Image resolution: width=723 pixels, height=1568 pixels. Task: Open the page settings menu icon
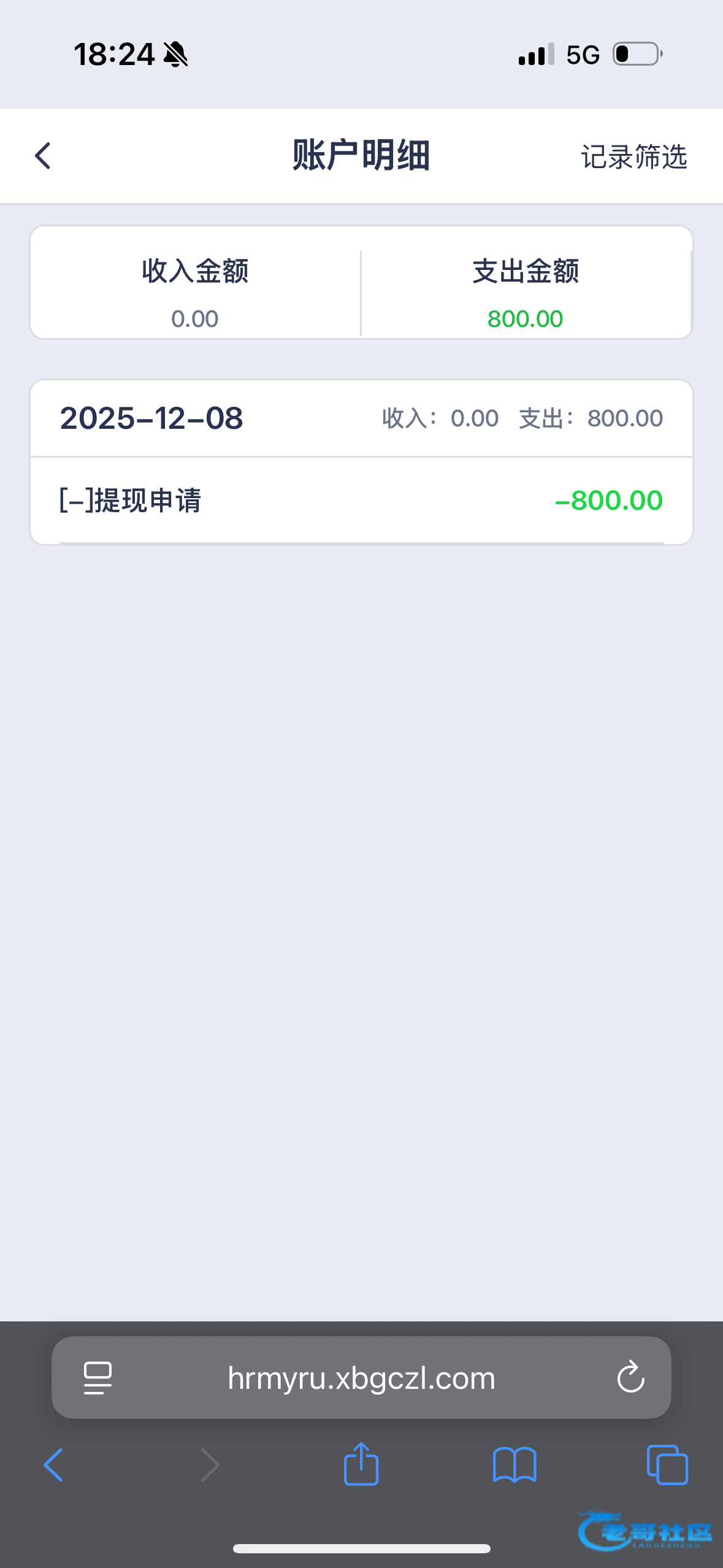[x=98, y=1378]
